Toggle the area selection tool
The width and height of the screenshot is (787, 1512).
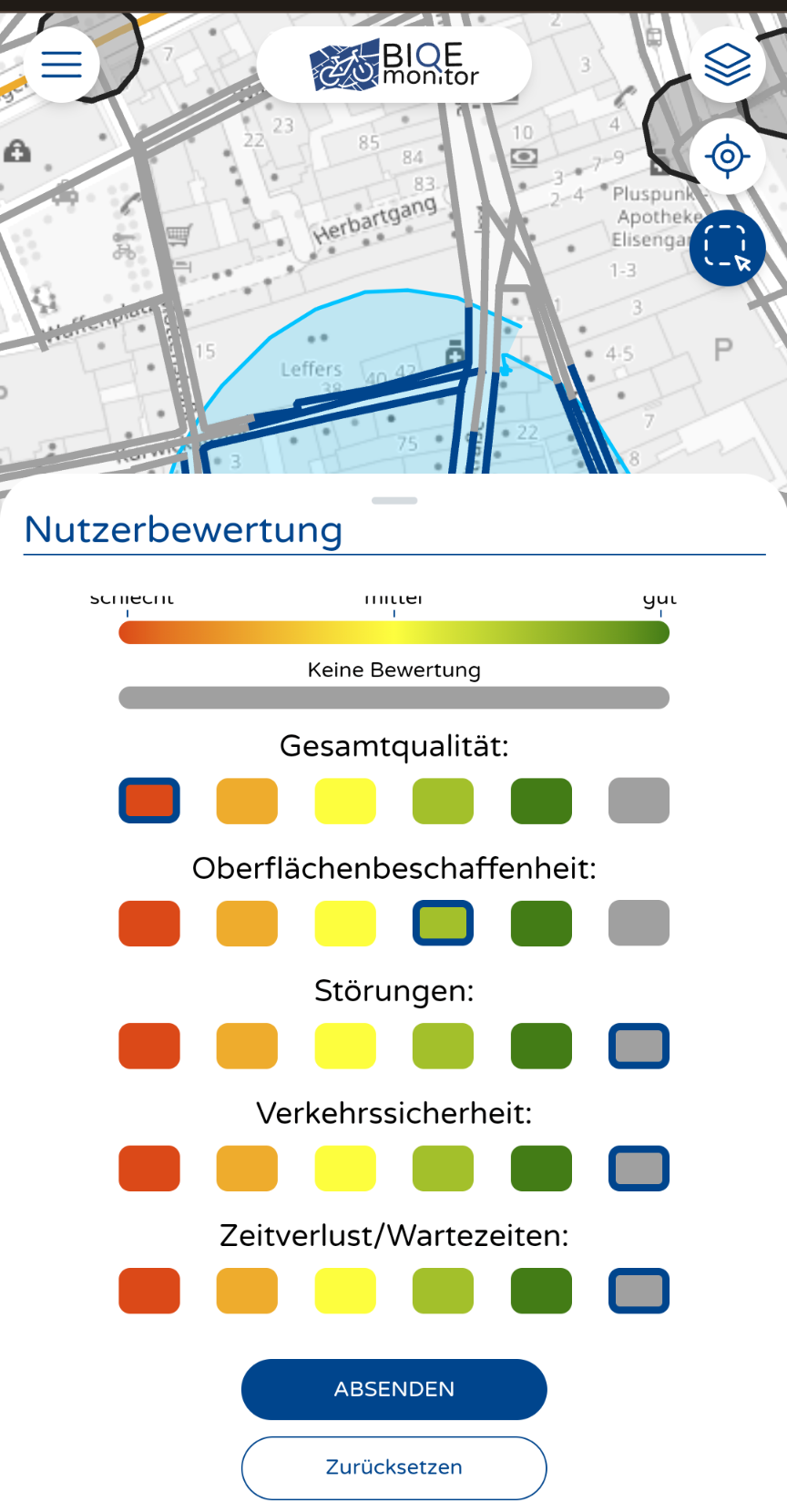coord(727,248)
